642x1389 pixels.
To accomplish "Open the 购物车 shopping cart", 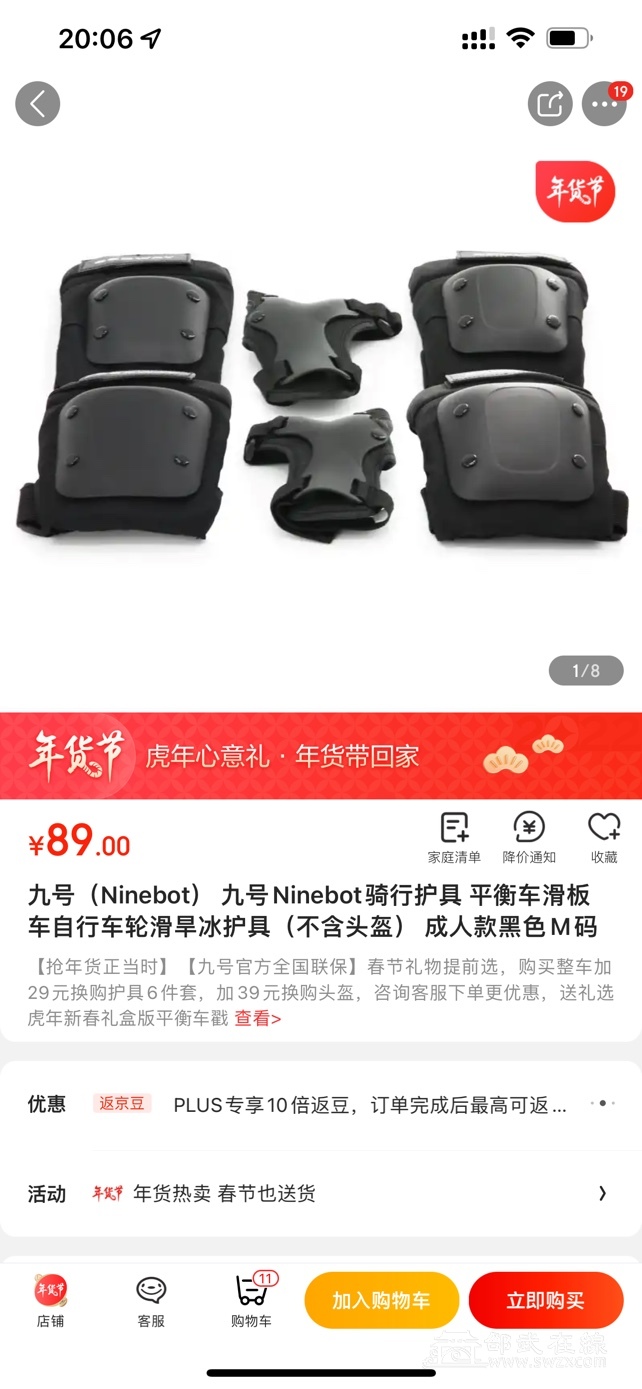I will coord(251,1300).
